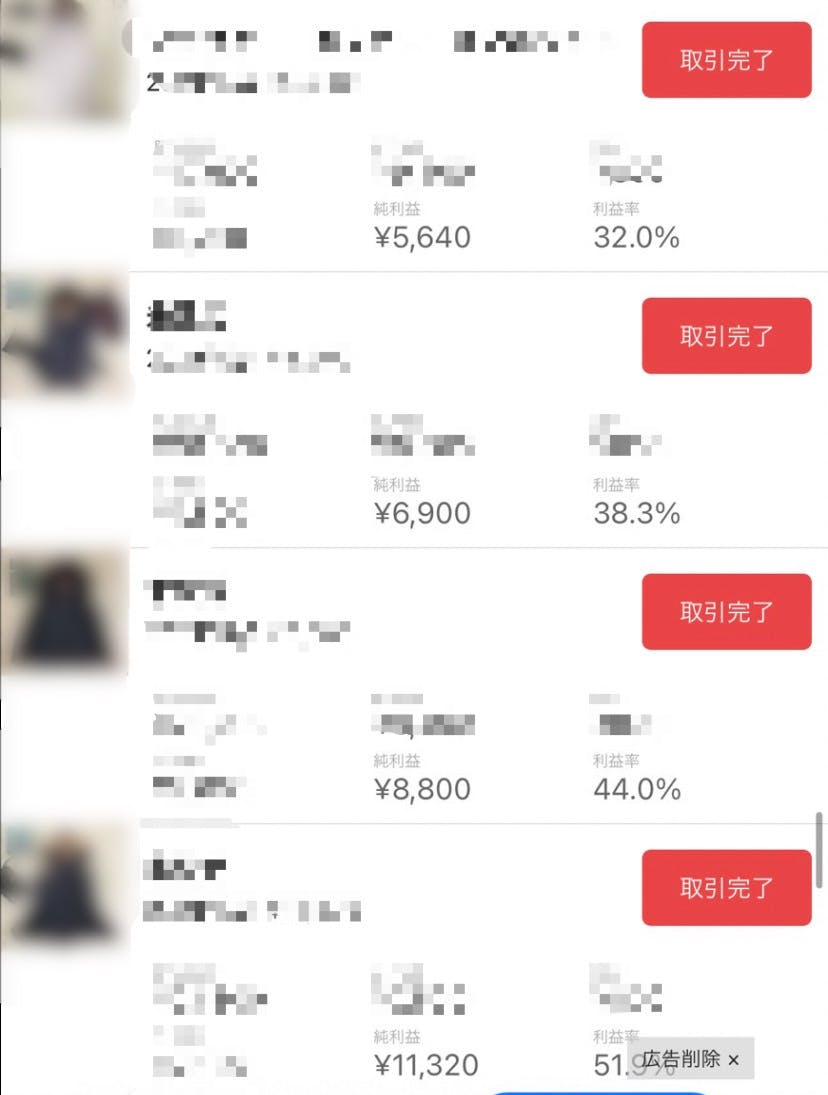
Task: Tap 取引完了 for the ¥11,320 profit item
Action: point(726,888)
